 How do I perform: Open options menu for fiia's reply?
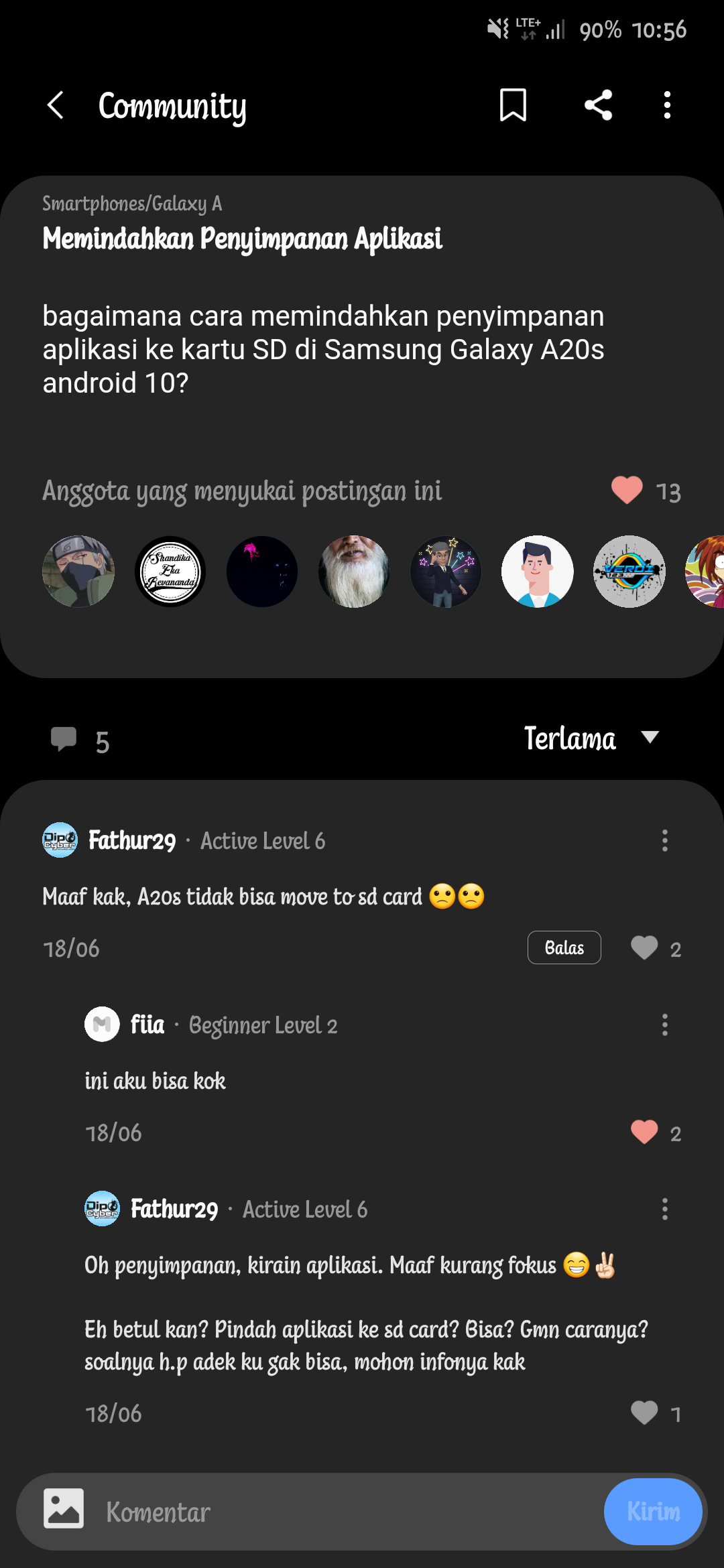665,1025
